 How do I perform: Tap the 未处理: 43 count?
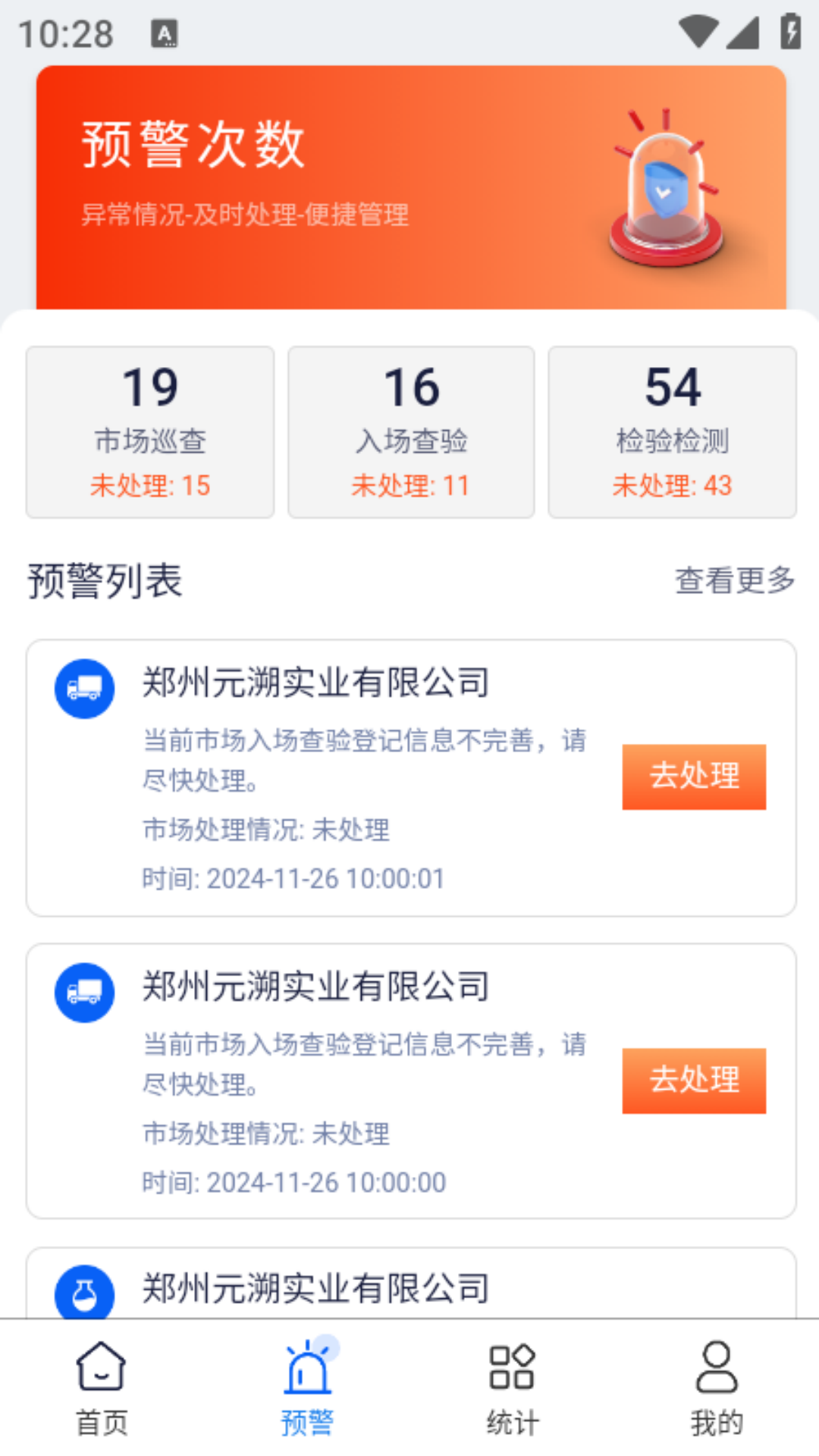(x=672, y=485)
